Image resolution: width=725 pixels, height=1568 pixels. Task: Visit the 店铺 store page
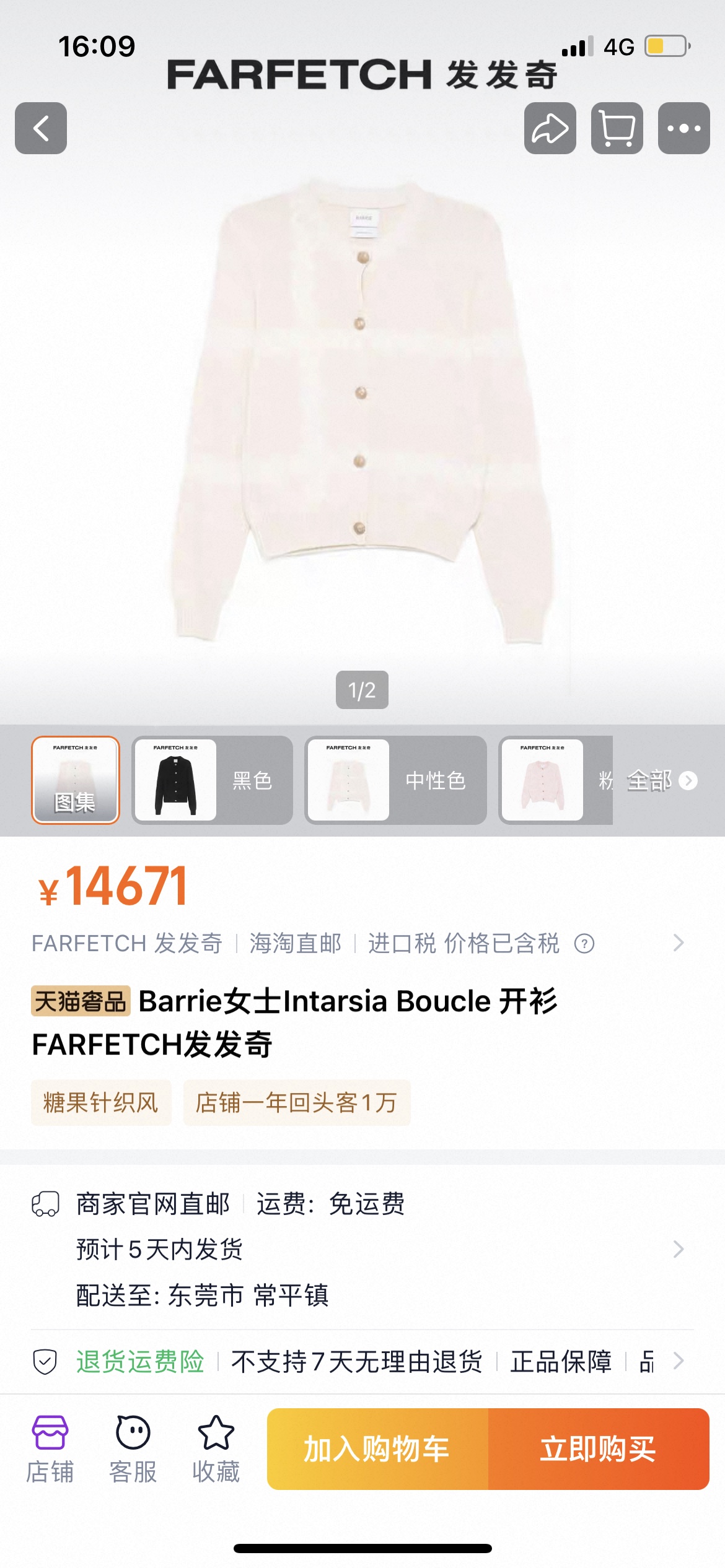coord(50,1449)
